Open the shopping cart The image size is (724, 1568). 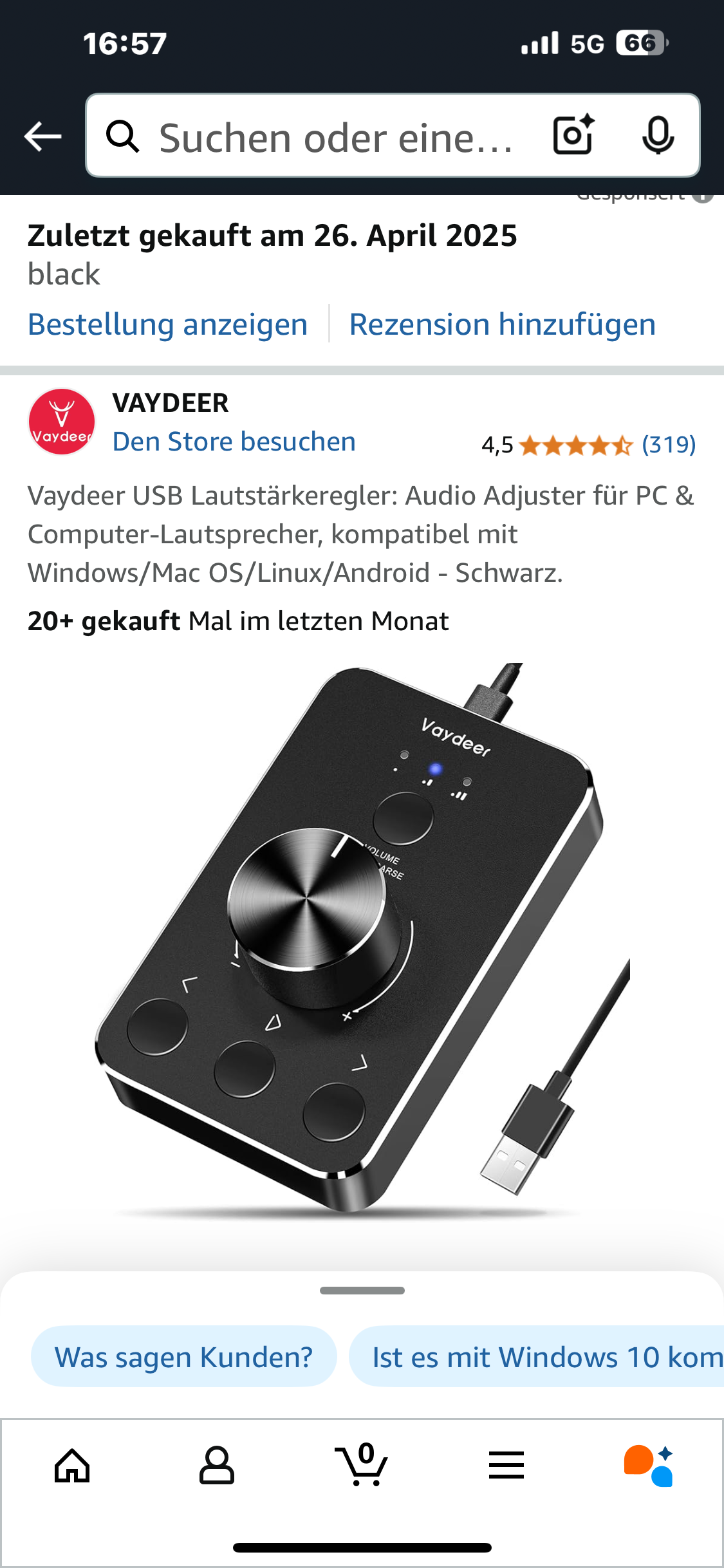(362, 1466)
